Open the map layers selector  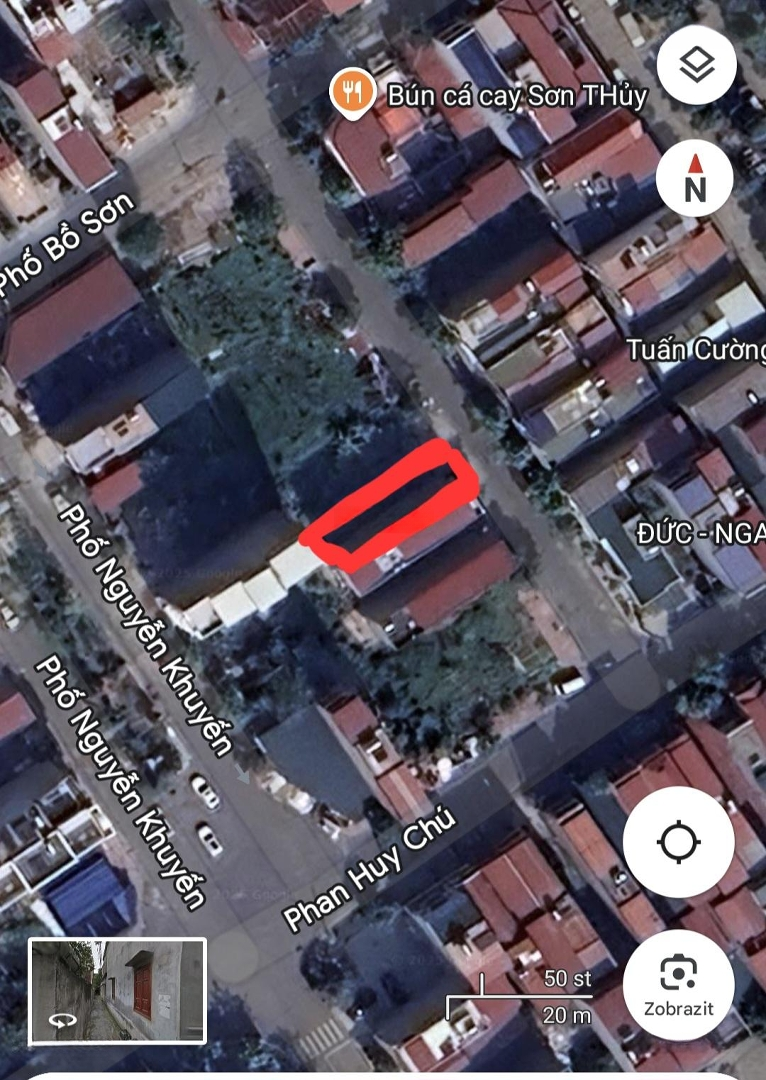point(696,66)
